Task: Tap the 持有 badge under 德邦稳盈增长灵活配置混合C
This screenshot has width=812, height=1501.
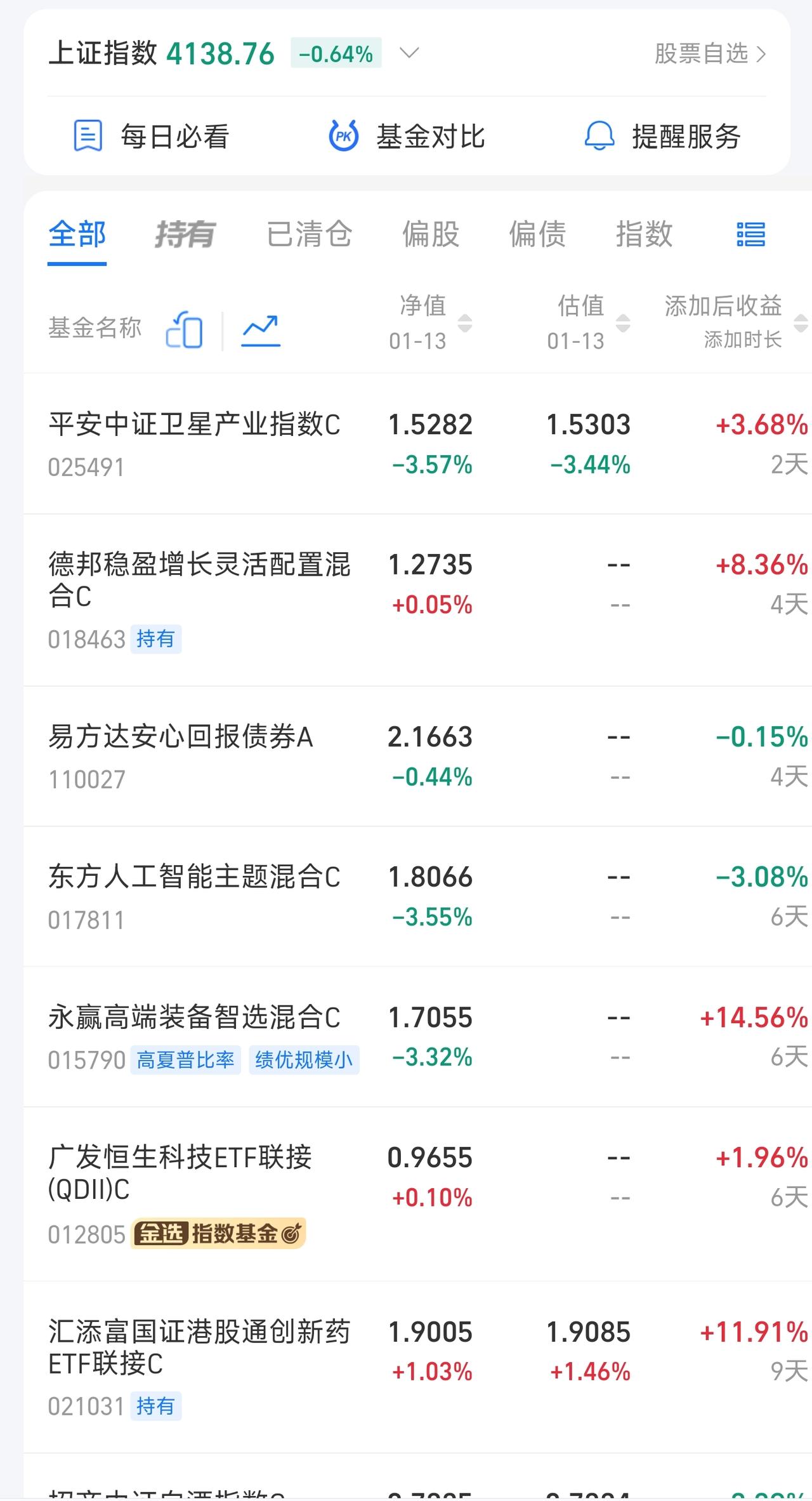Action: [x=156, y=640]
